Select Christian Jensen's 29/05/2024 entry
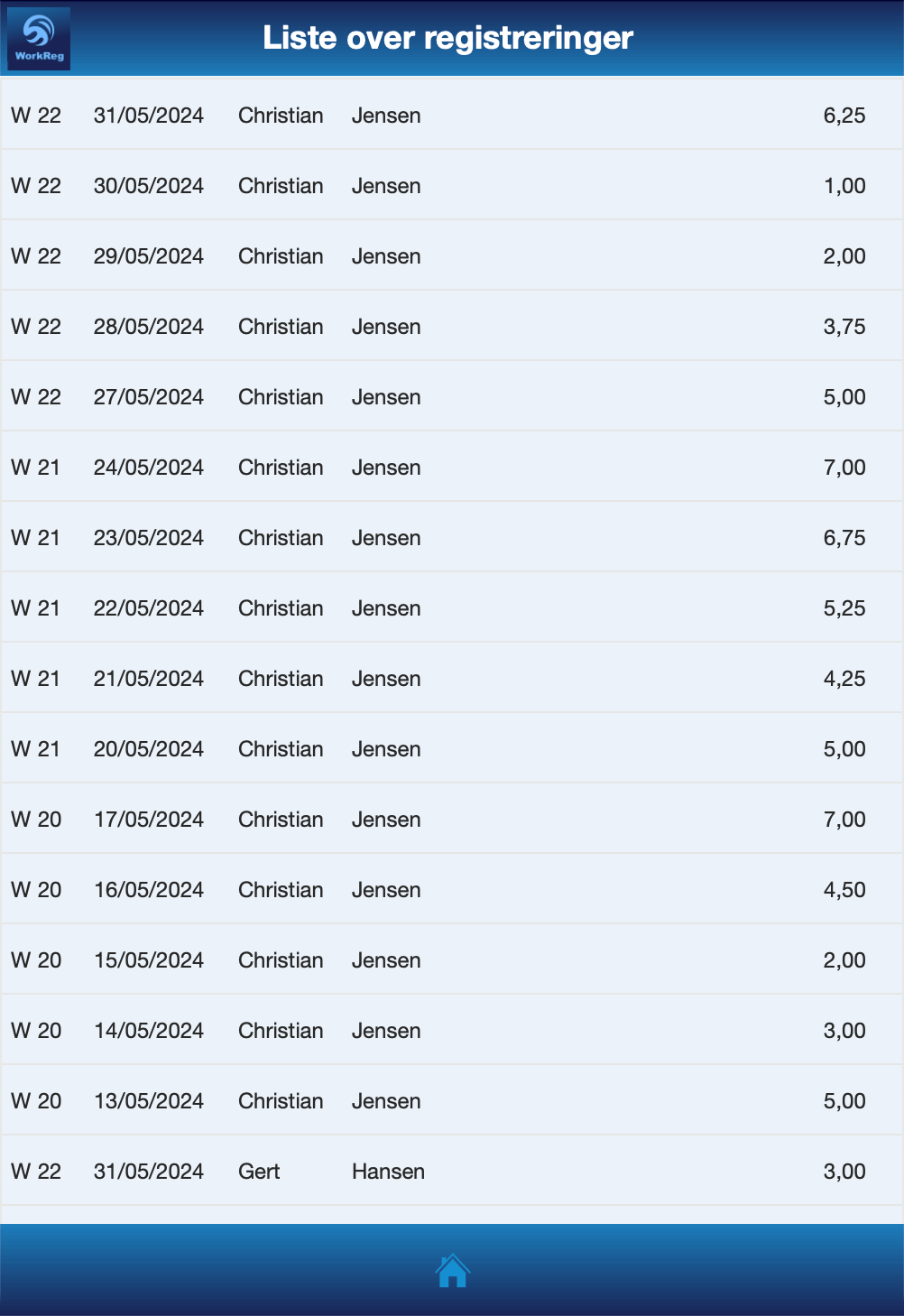 tap(451, 256)
